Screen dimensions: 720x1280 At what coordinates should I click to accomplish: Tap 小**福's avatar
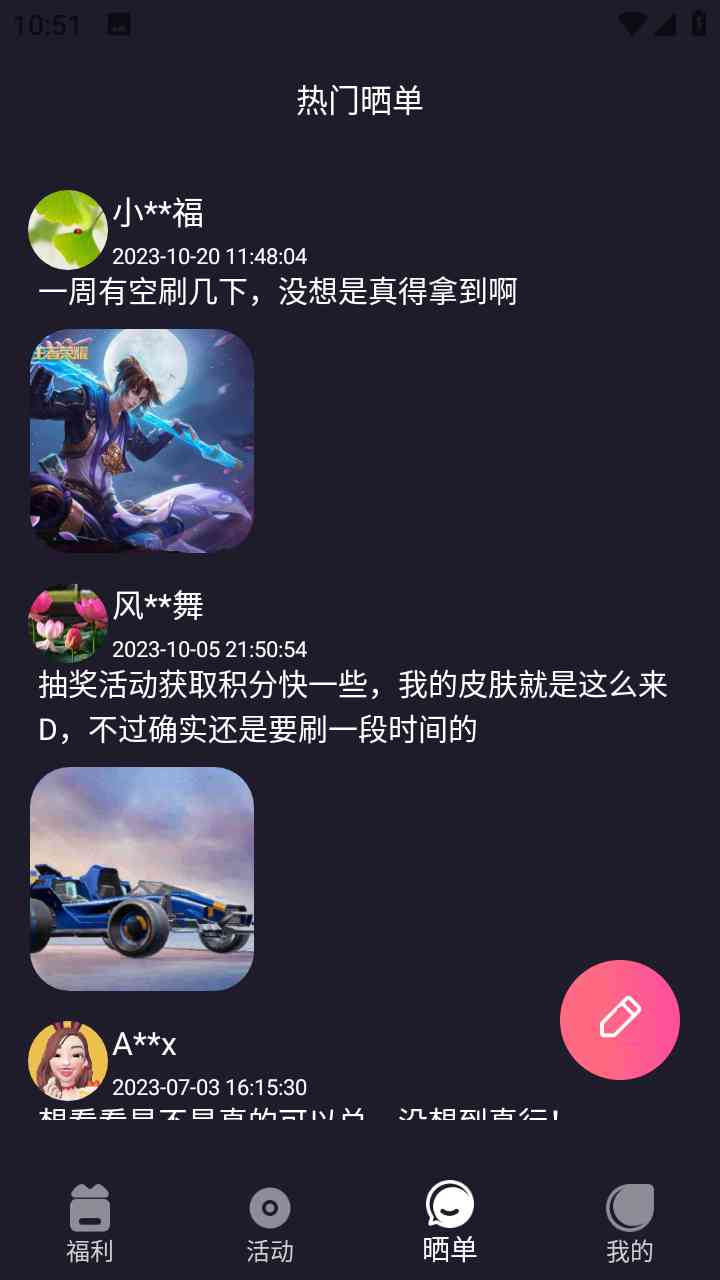click(68, 230)
